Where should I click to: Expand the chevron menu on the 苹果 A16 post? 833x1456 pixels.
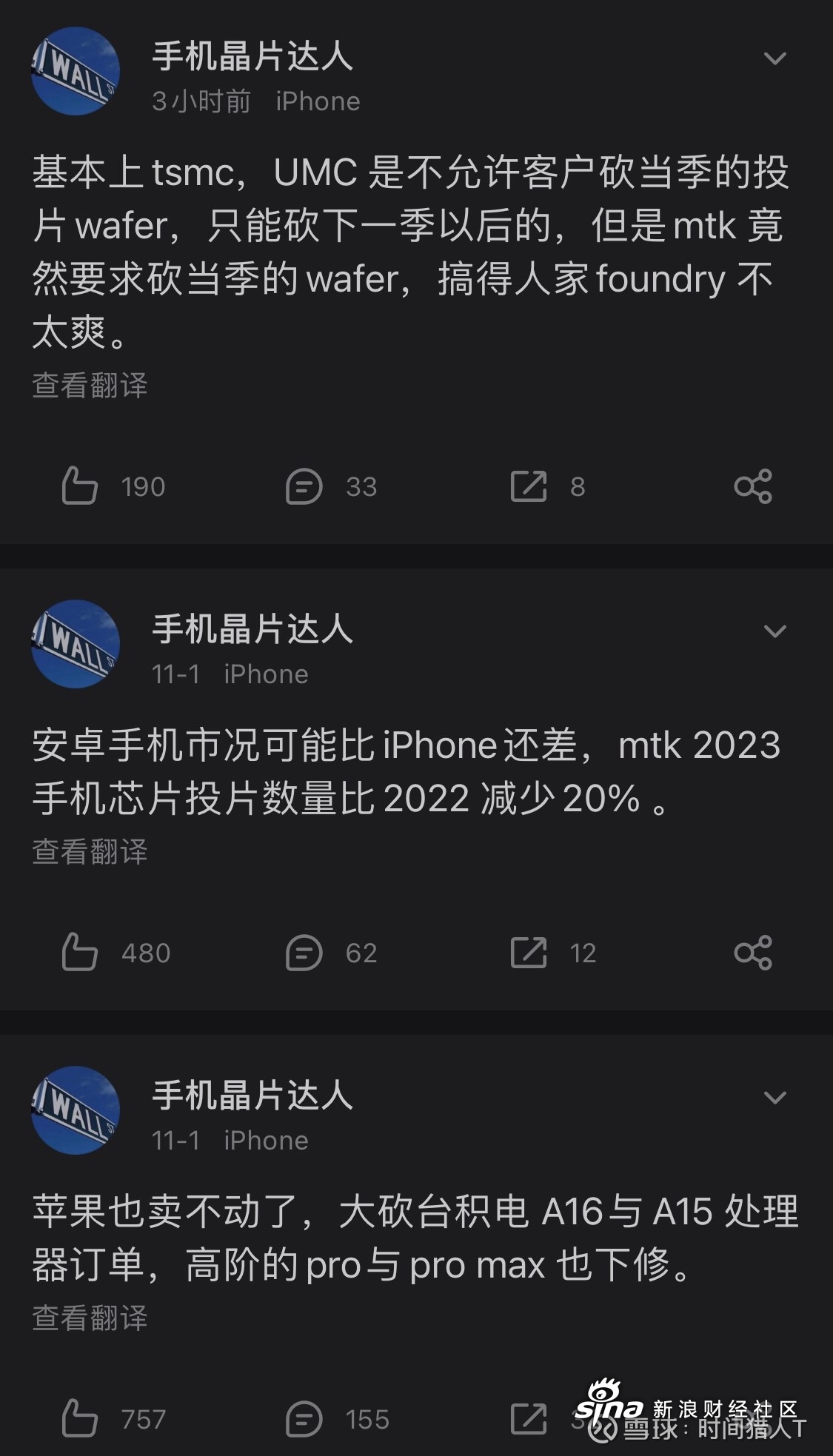[x=775, y=1098]
